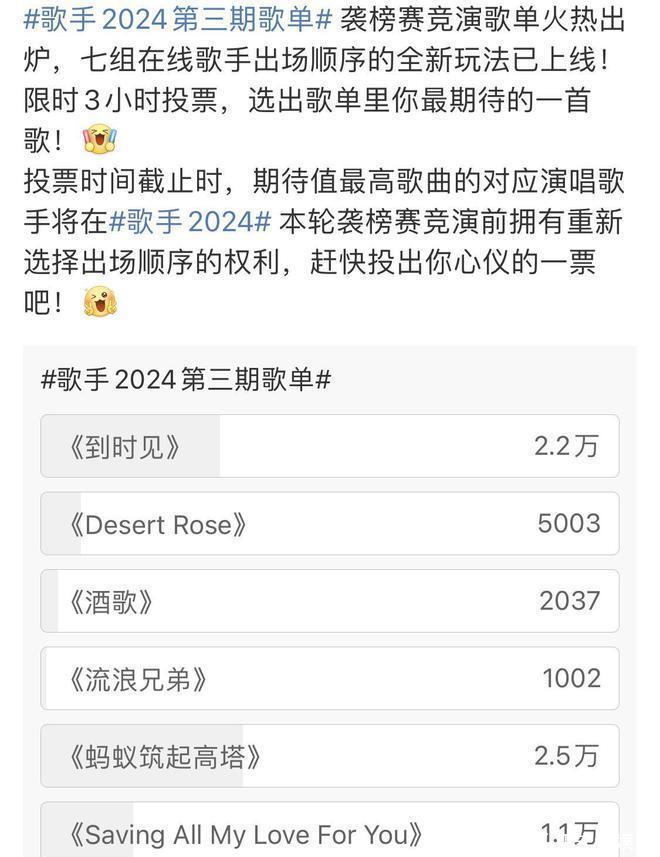This screenshot has height=857, width=660.
Task: Select the 《酒歌》 poll option
Action: 329,600
